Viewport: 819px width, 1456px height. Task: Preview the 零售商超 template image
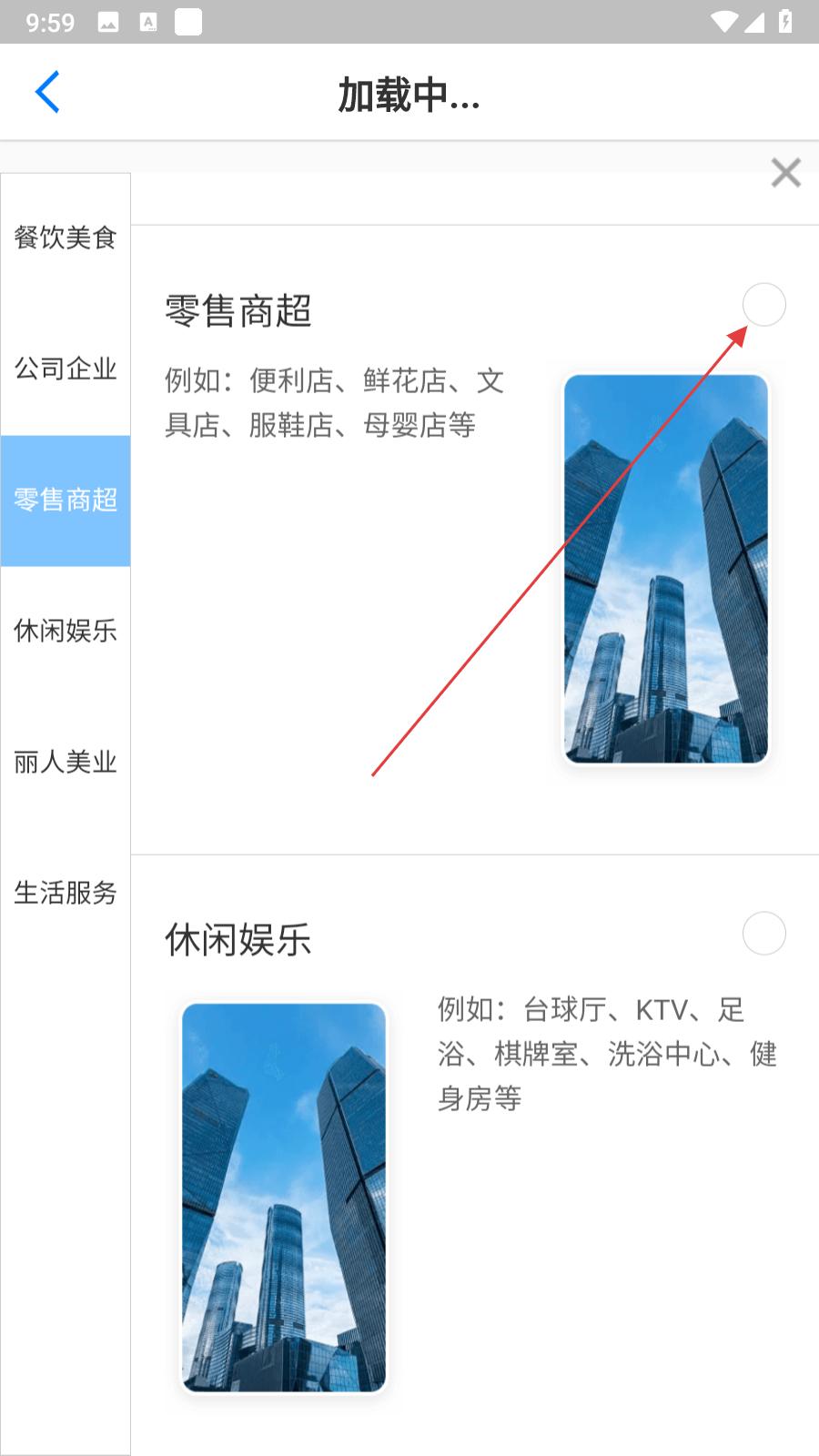pos(666,569)
